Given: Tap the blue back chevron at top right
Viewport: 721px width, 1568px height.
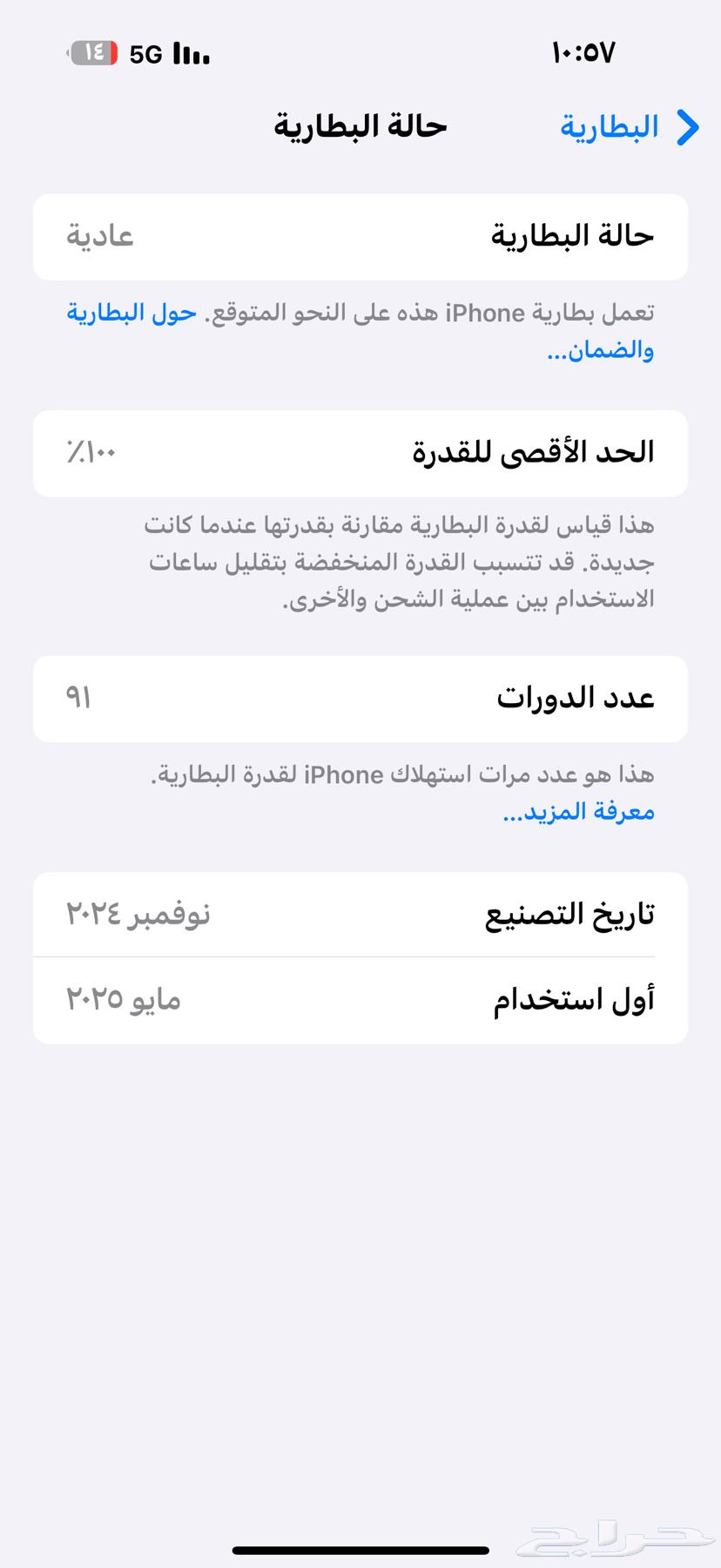Looking at the screenshot, I should click(688, 127).
